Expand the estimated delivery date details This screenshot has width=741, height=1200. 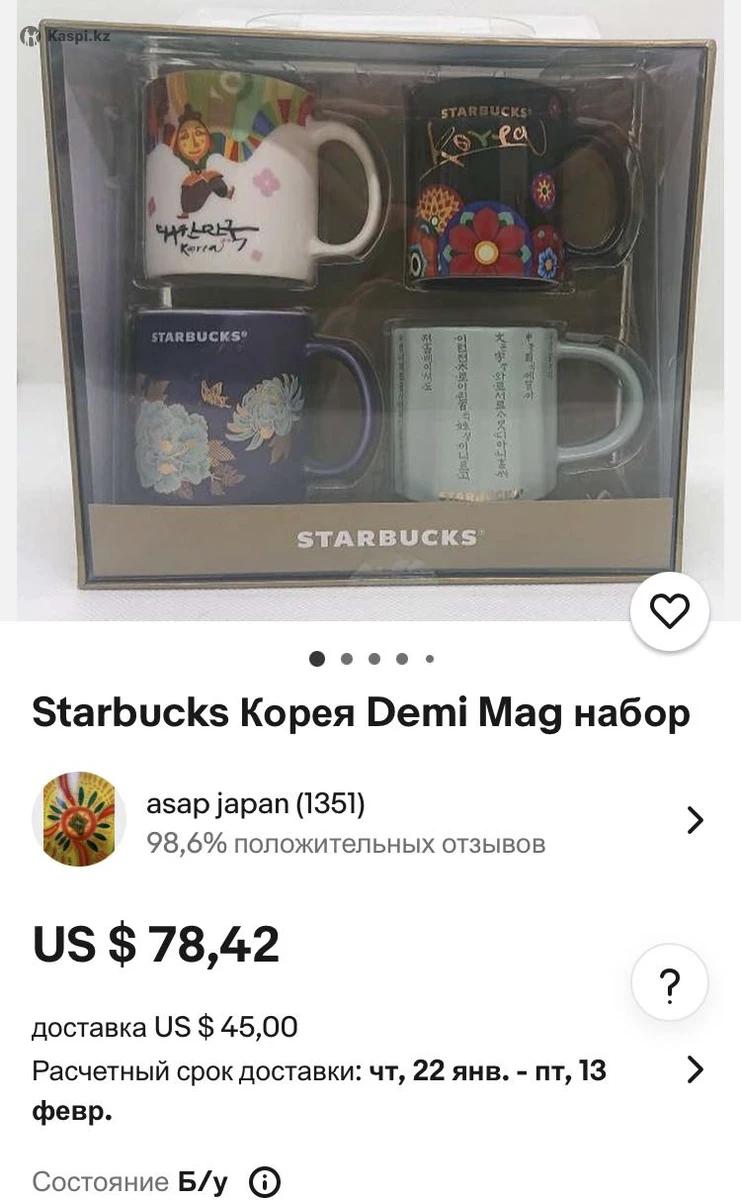[696, 1070]
